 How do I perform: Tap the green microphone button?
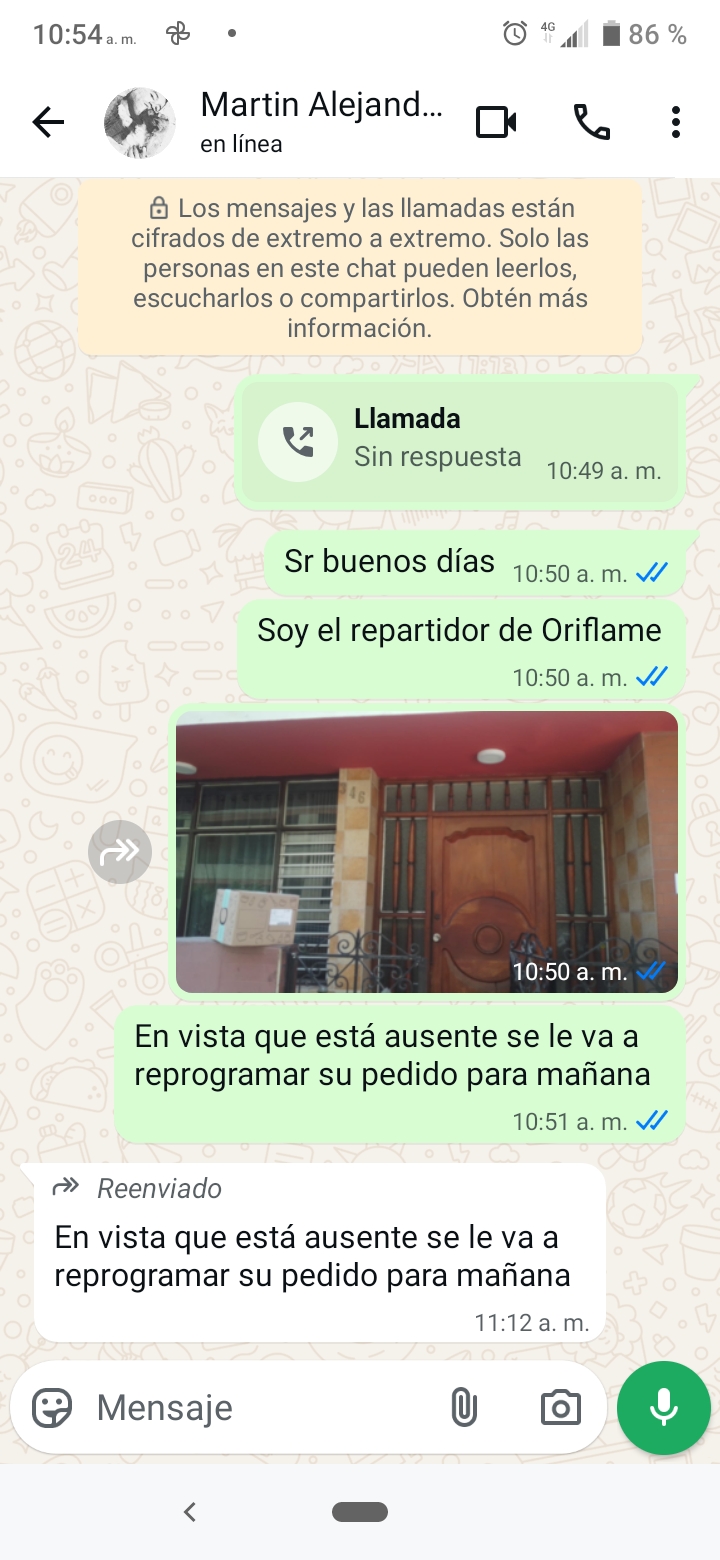pos(664,1408)
